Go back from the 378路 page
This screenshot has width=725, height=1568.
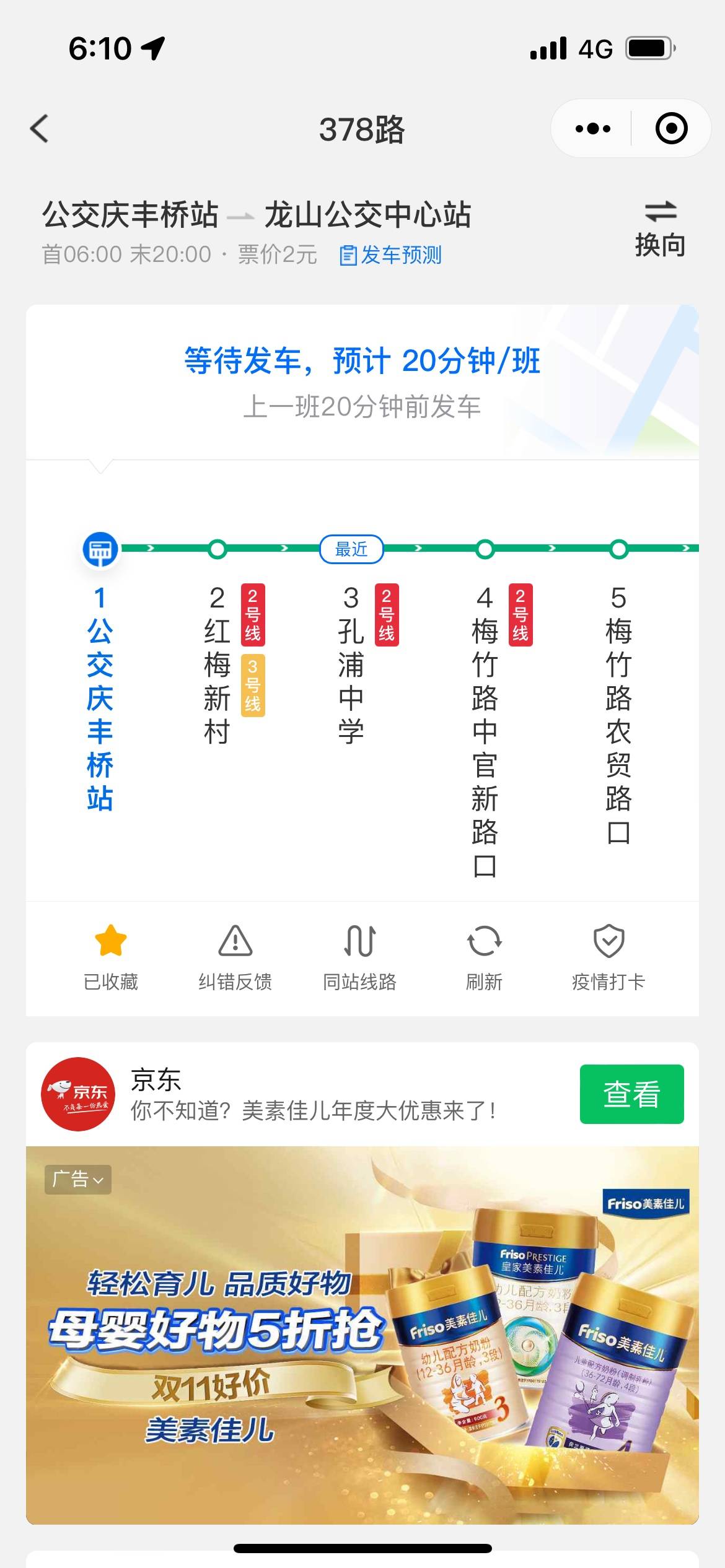point(40,129)
